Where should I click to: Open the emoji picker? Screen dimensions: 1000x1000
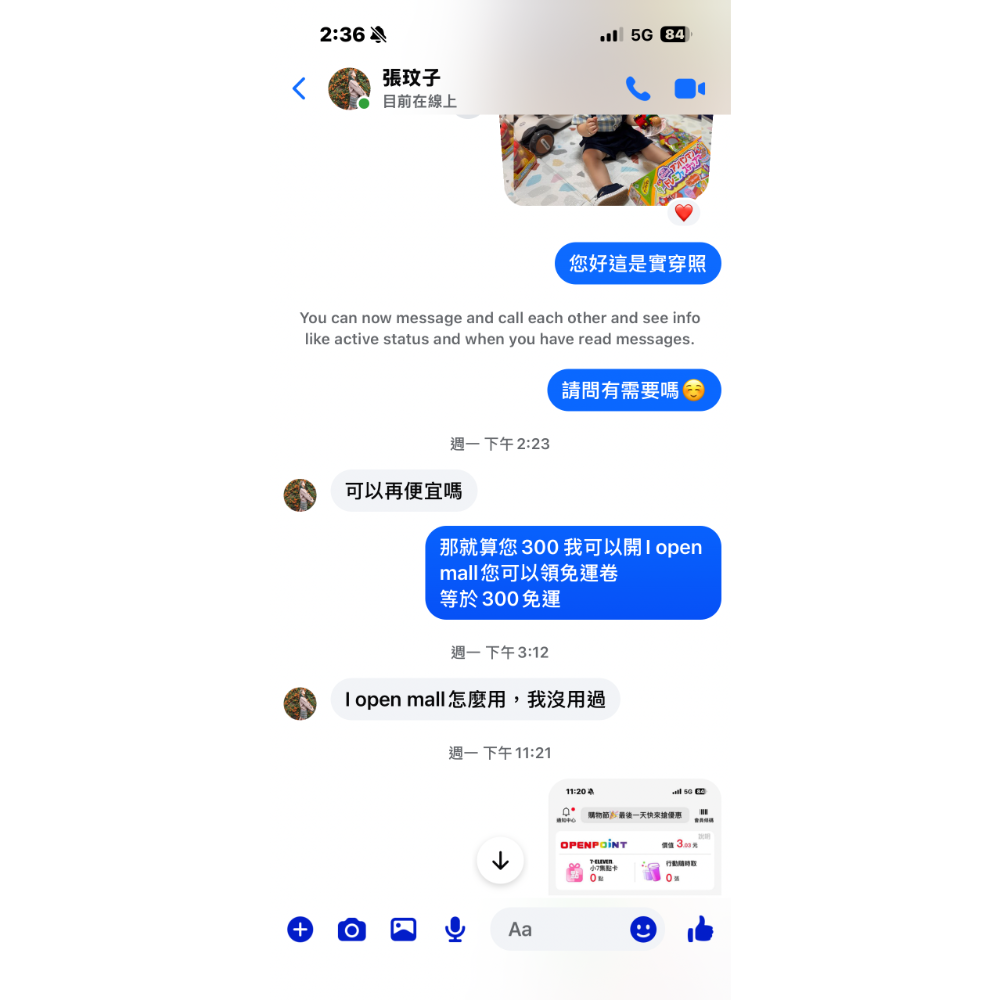tap(643, 929)
